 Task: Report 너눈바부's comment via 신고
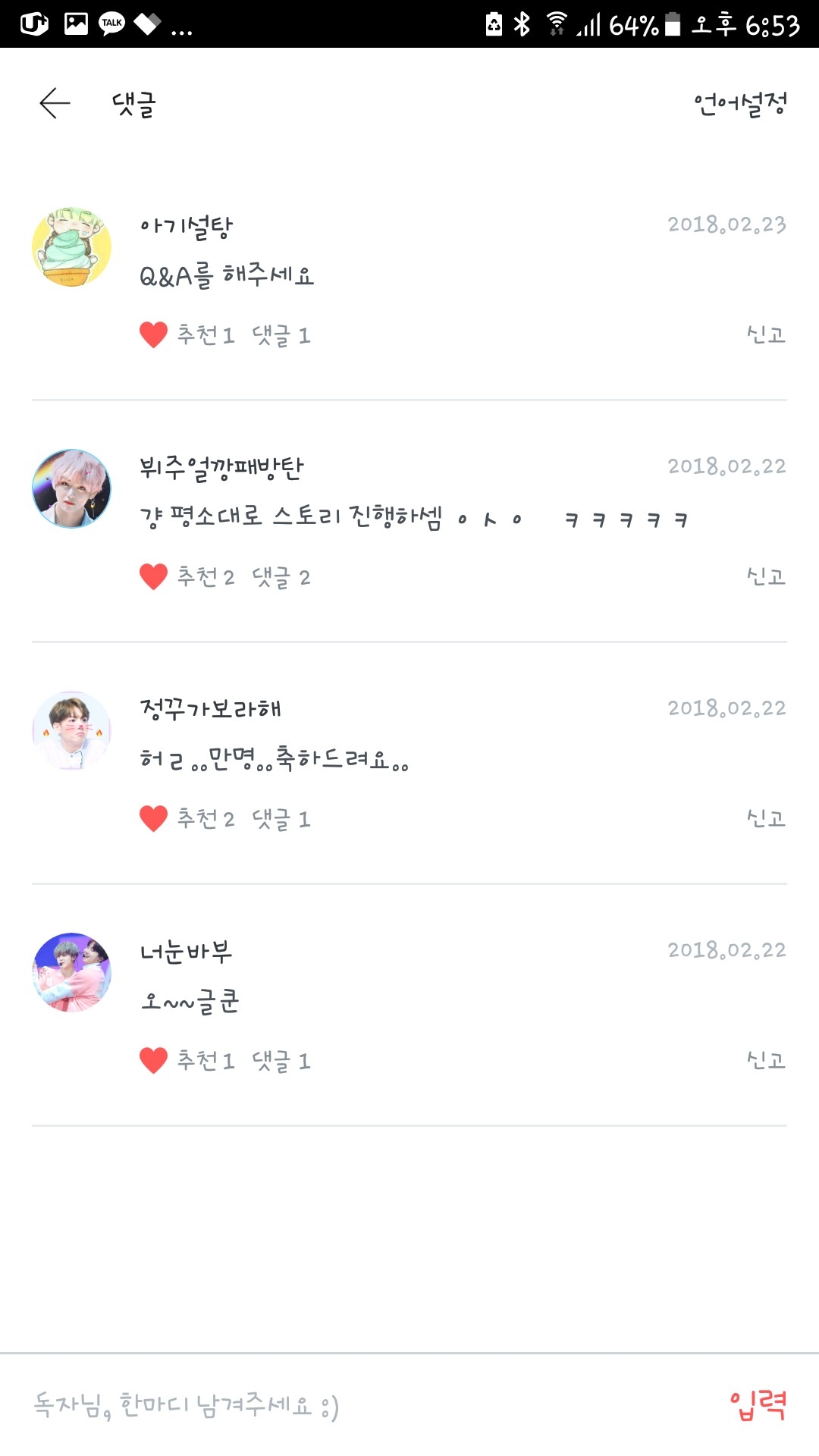point(765,1060)
